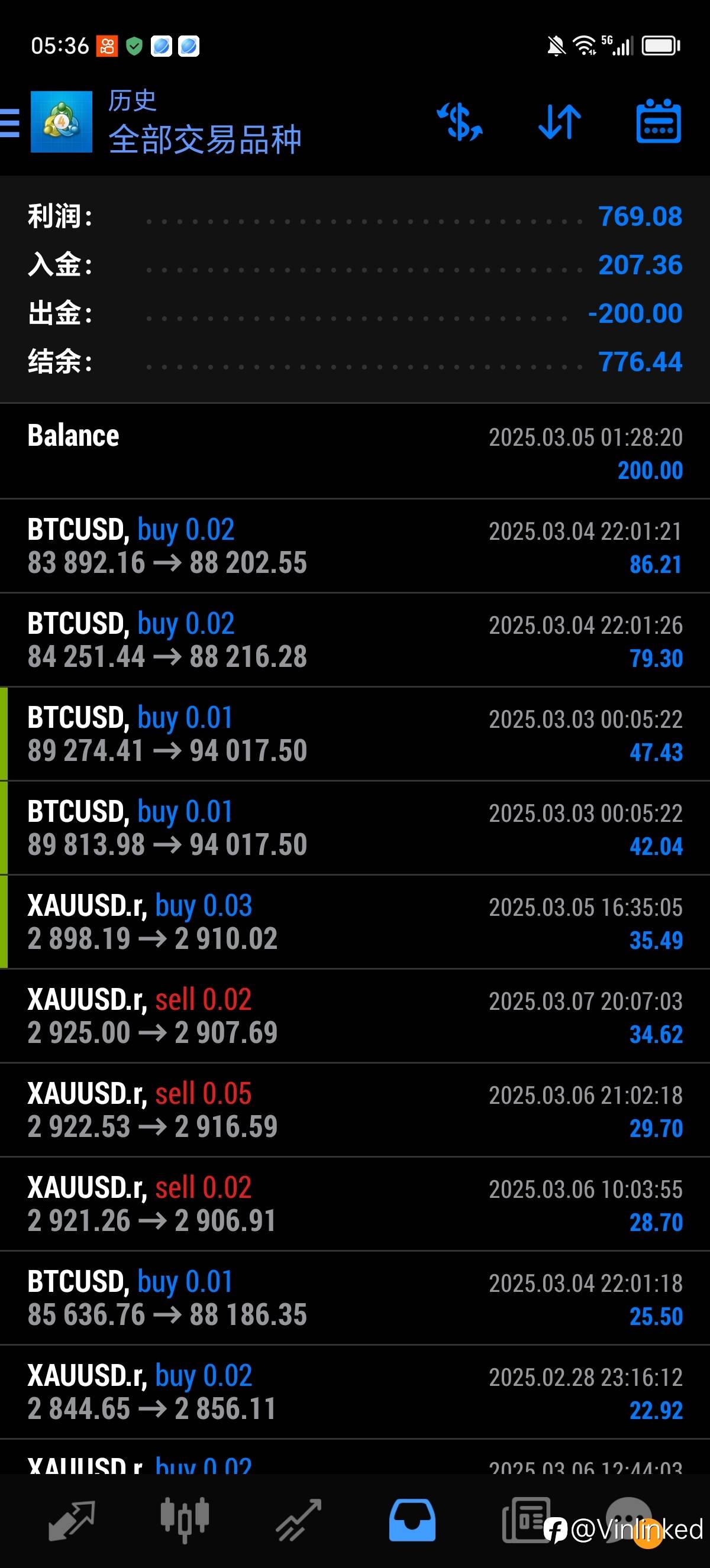Switch to the trade tab
Viewport: 710px width, 1568px height.
pyautogui.click(x=298, y=1521)
